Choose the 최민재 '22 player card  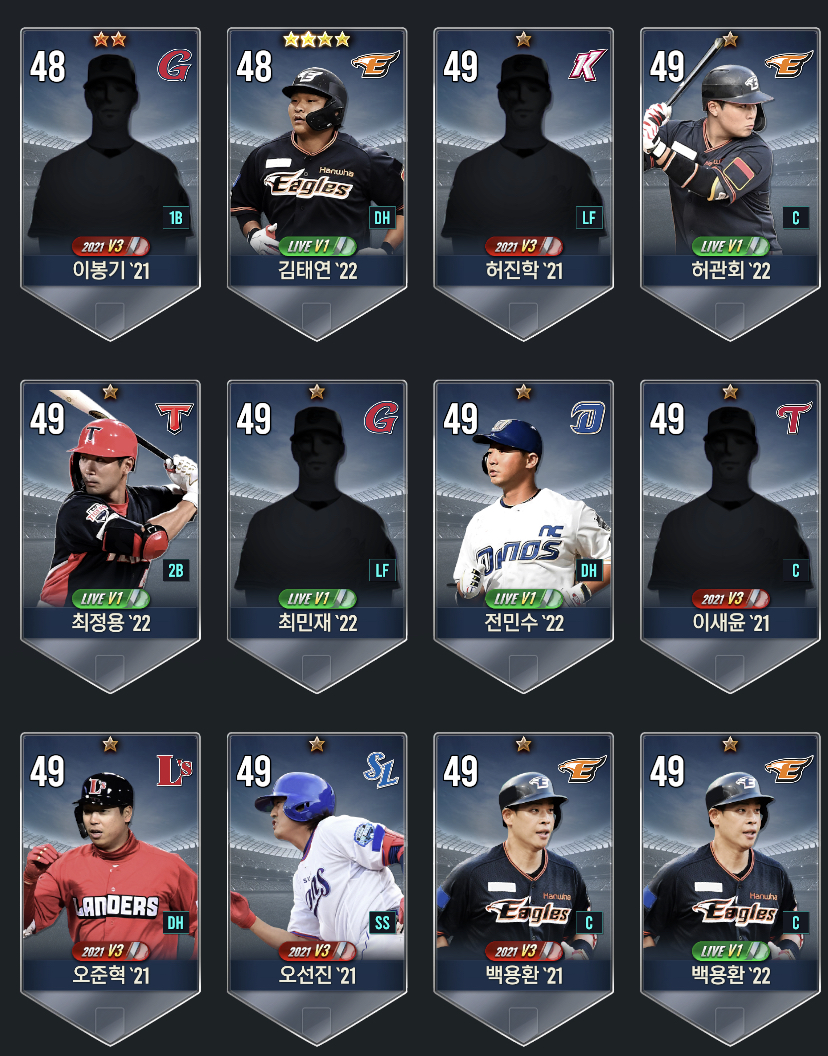point(317,512)
